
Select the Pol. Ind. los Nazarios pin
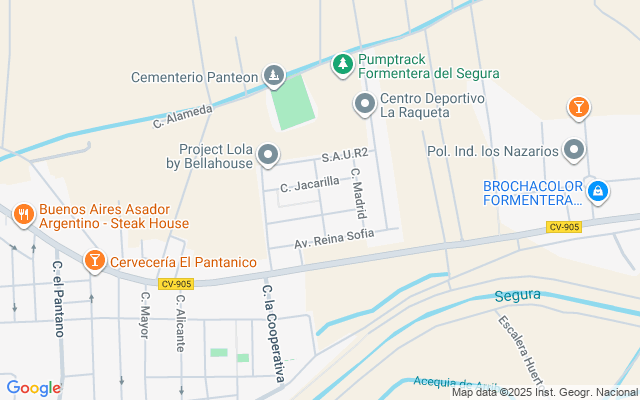(x=573, y=151)
